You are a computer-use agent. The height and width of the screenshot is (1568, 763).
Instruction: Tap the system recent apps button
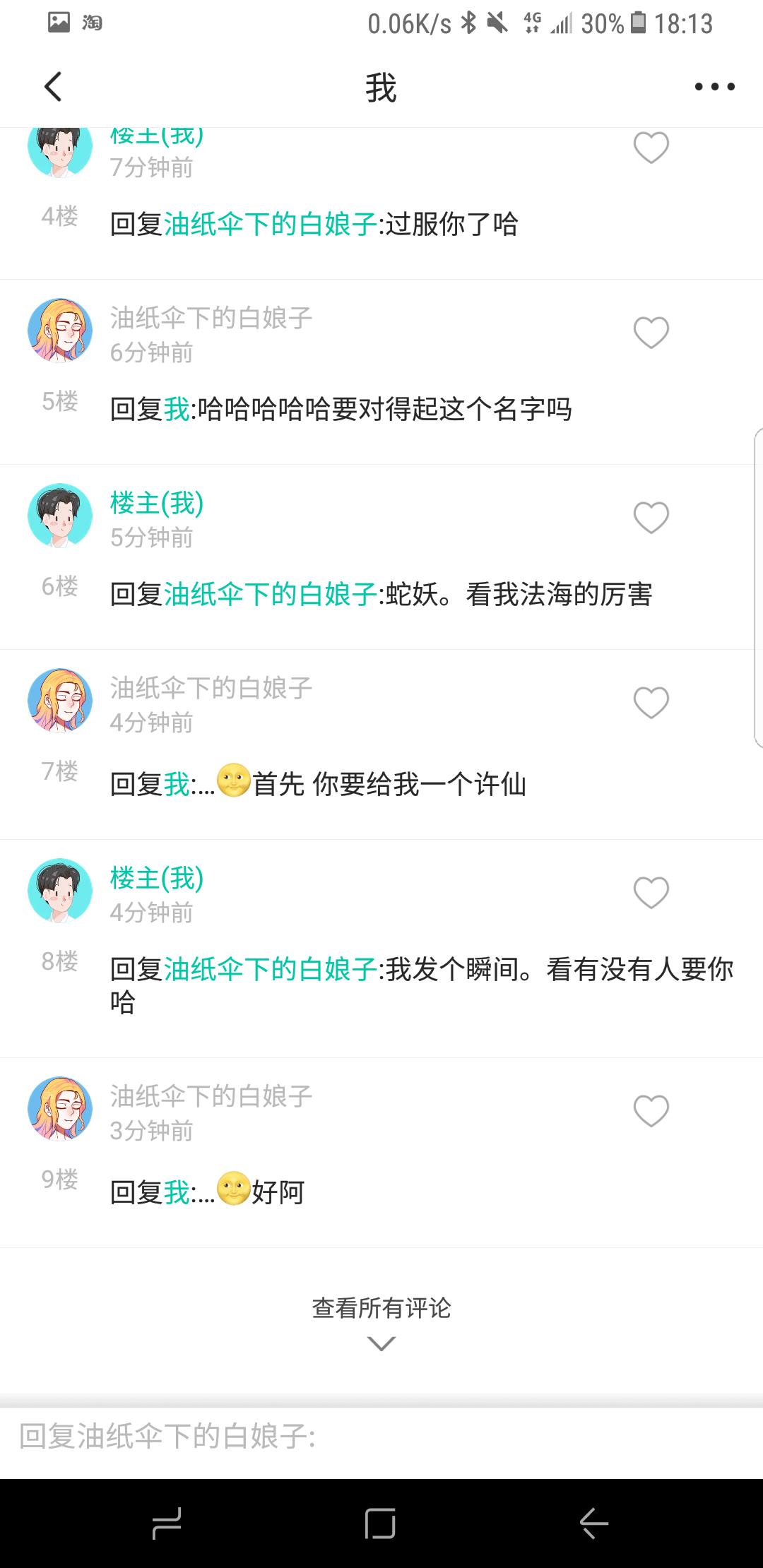(x=167, y=1523)
